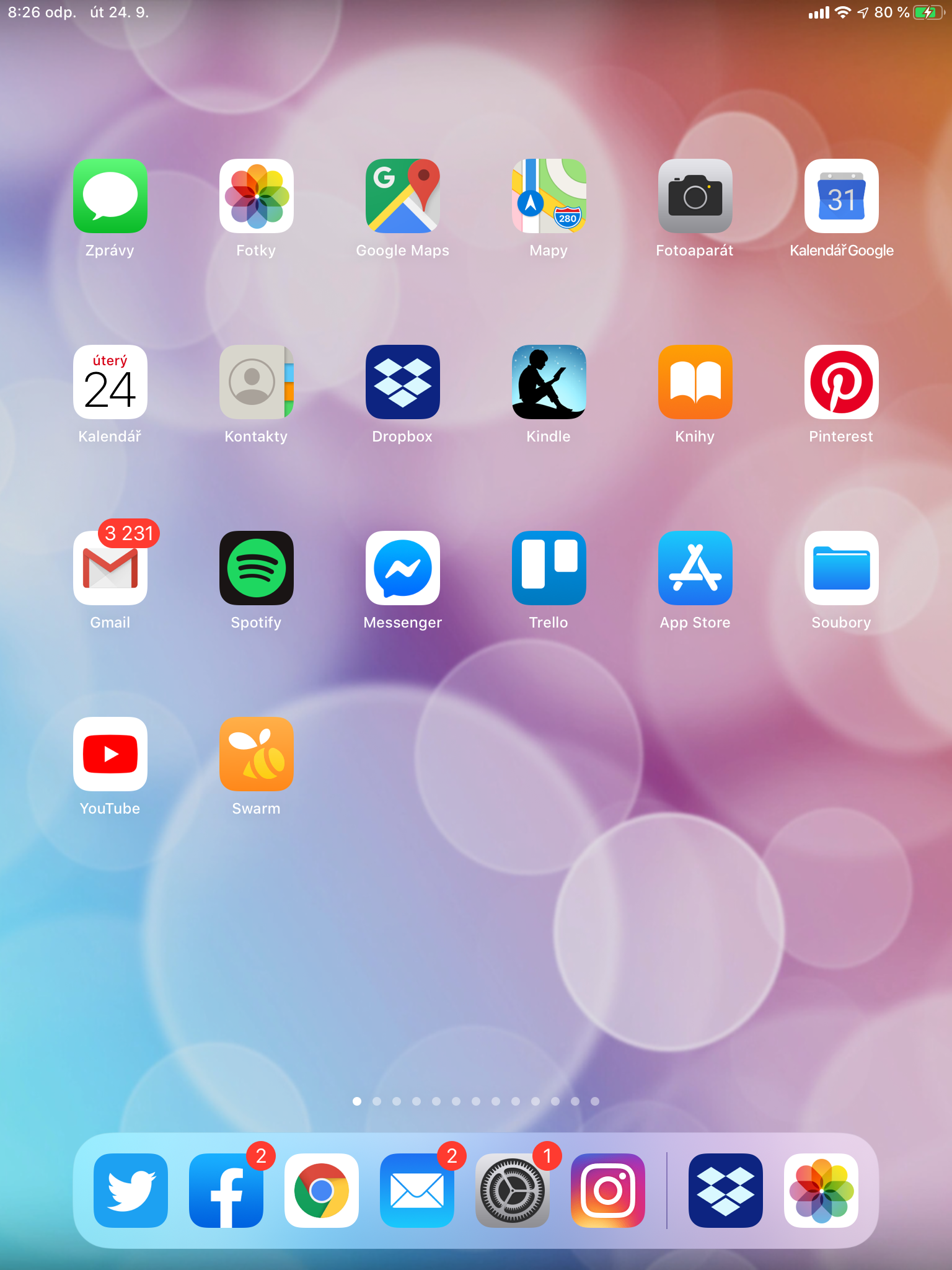Open Messenger
This screenshot has height=1270, width=952.
coord(403,568)
